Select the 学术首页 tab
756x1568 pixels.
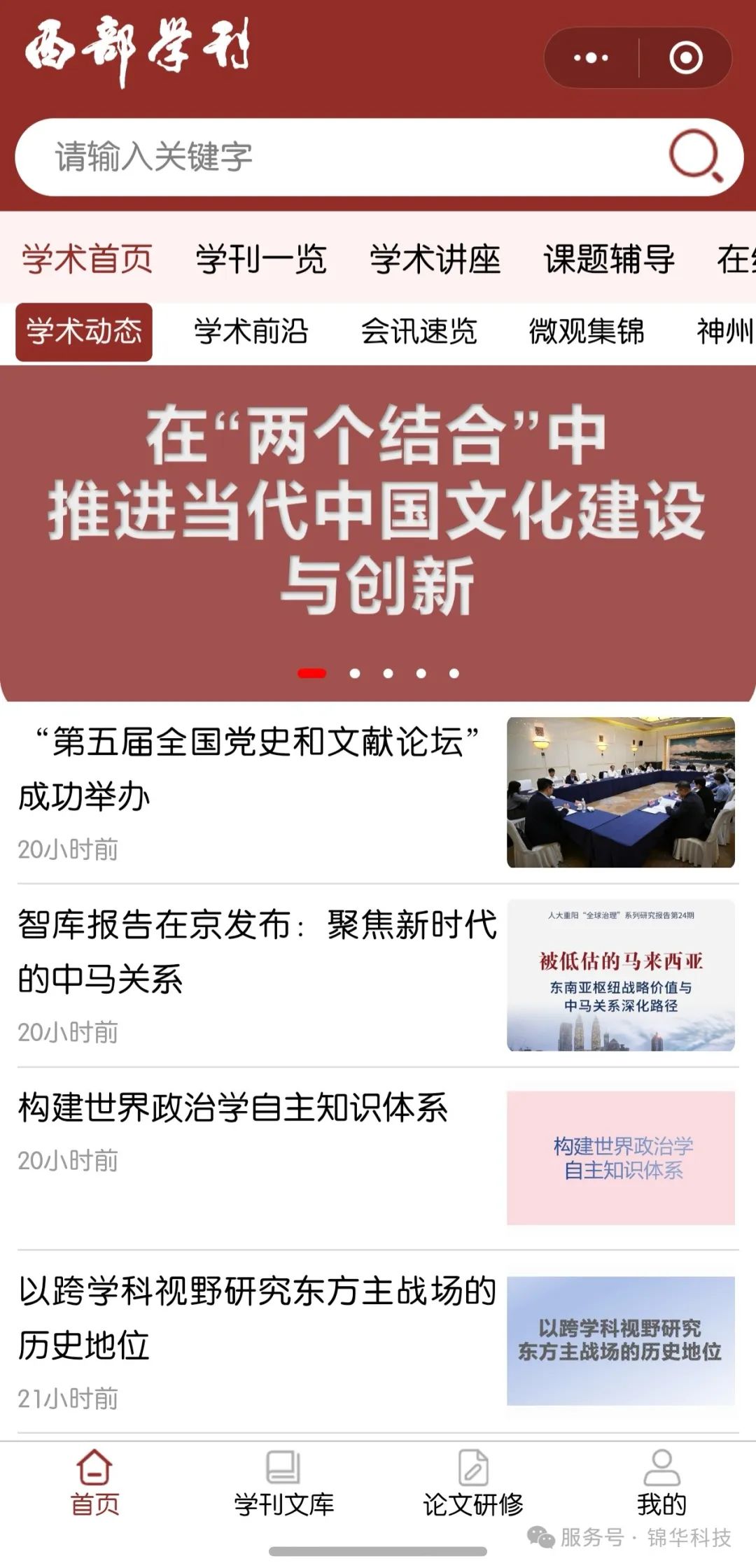pos(87,259)
